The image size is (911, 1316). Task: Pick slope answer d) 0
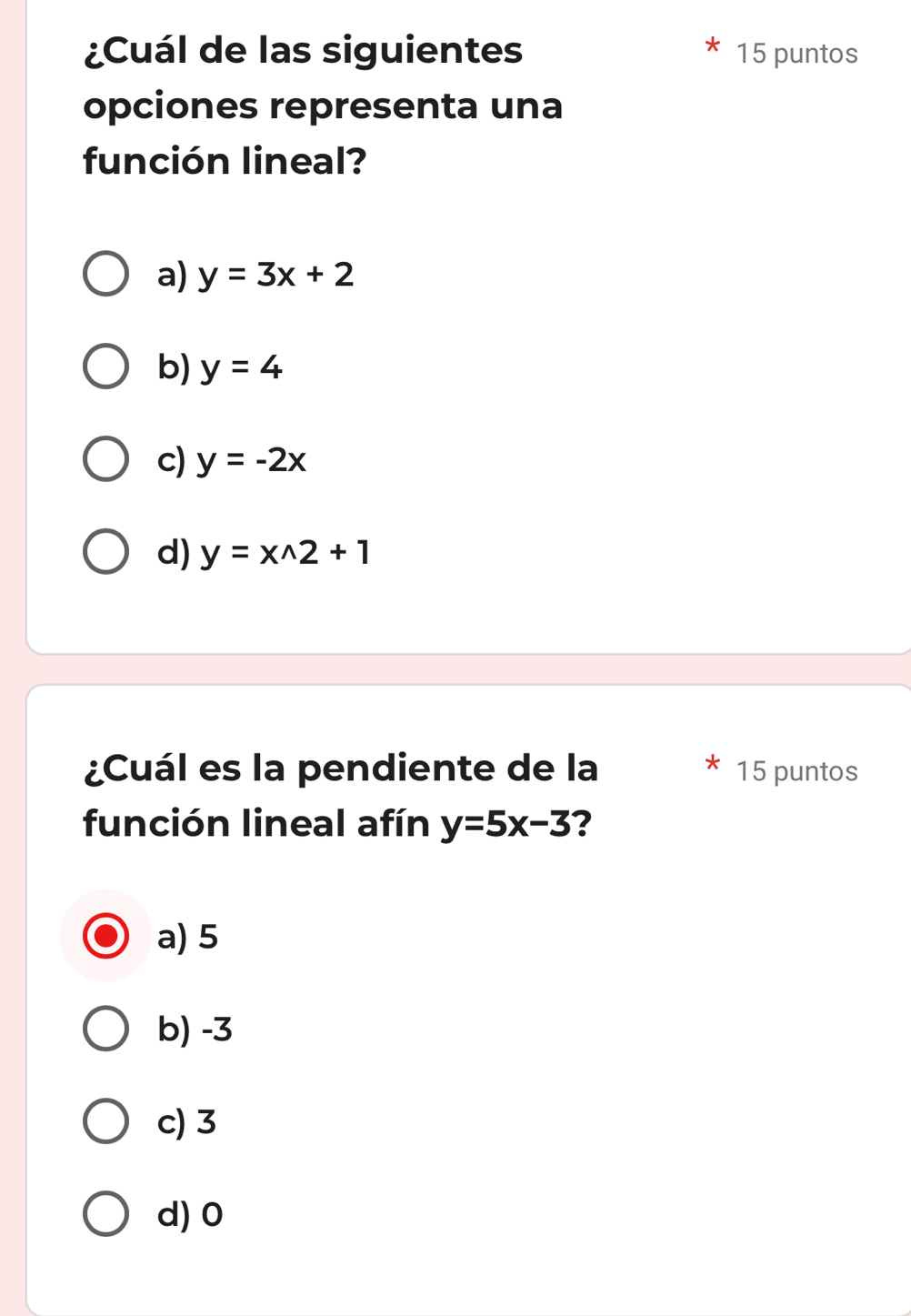click(x=106, y=1214)
